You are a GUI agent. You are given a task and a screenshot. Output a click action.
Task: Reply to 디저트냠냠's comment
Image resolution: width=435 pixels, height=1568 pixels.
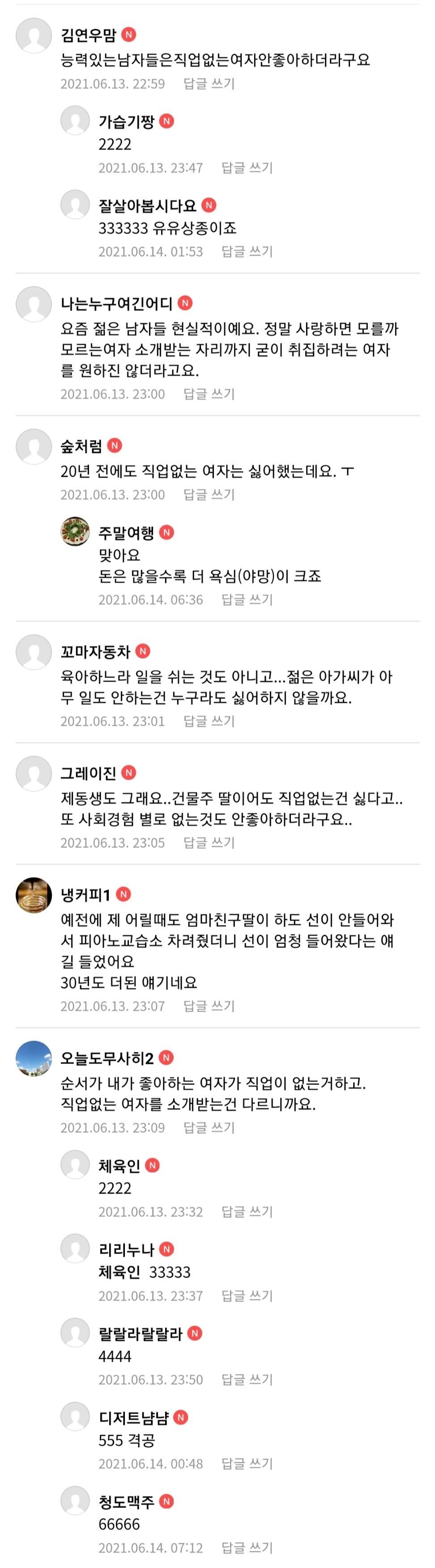pyautogui.click(x=247, y=1463)
